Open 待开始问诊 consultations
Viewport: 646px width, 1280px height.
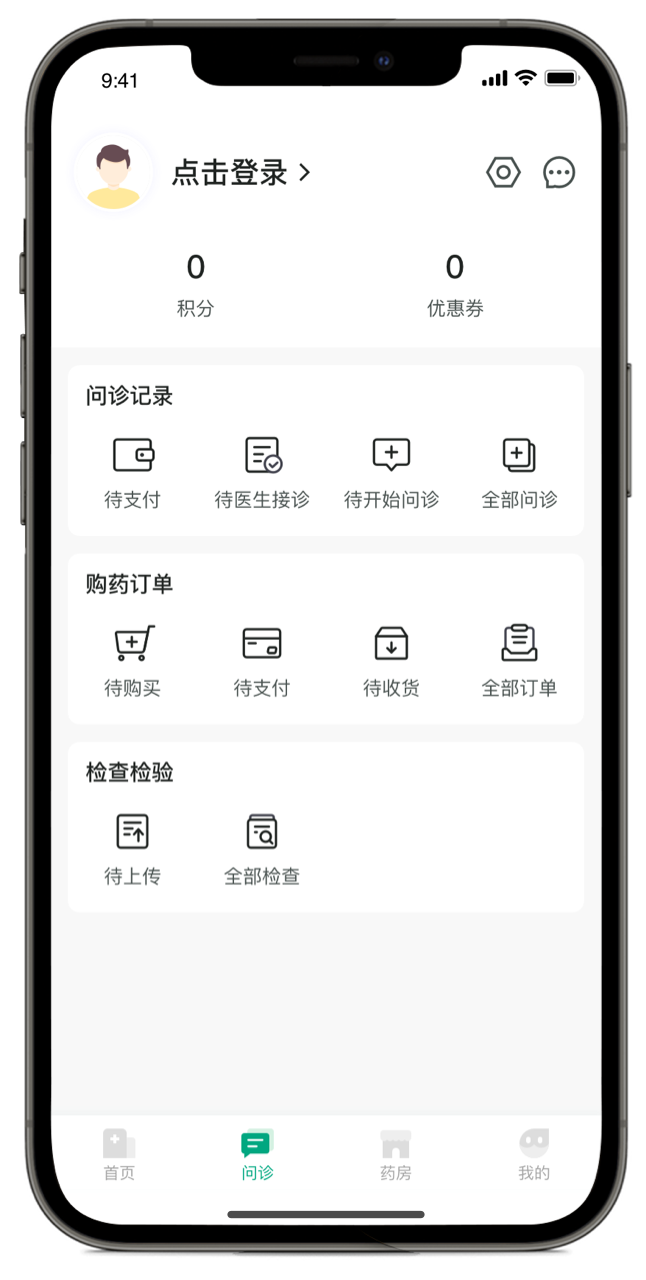(x=391, y=472)
